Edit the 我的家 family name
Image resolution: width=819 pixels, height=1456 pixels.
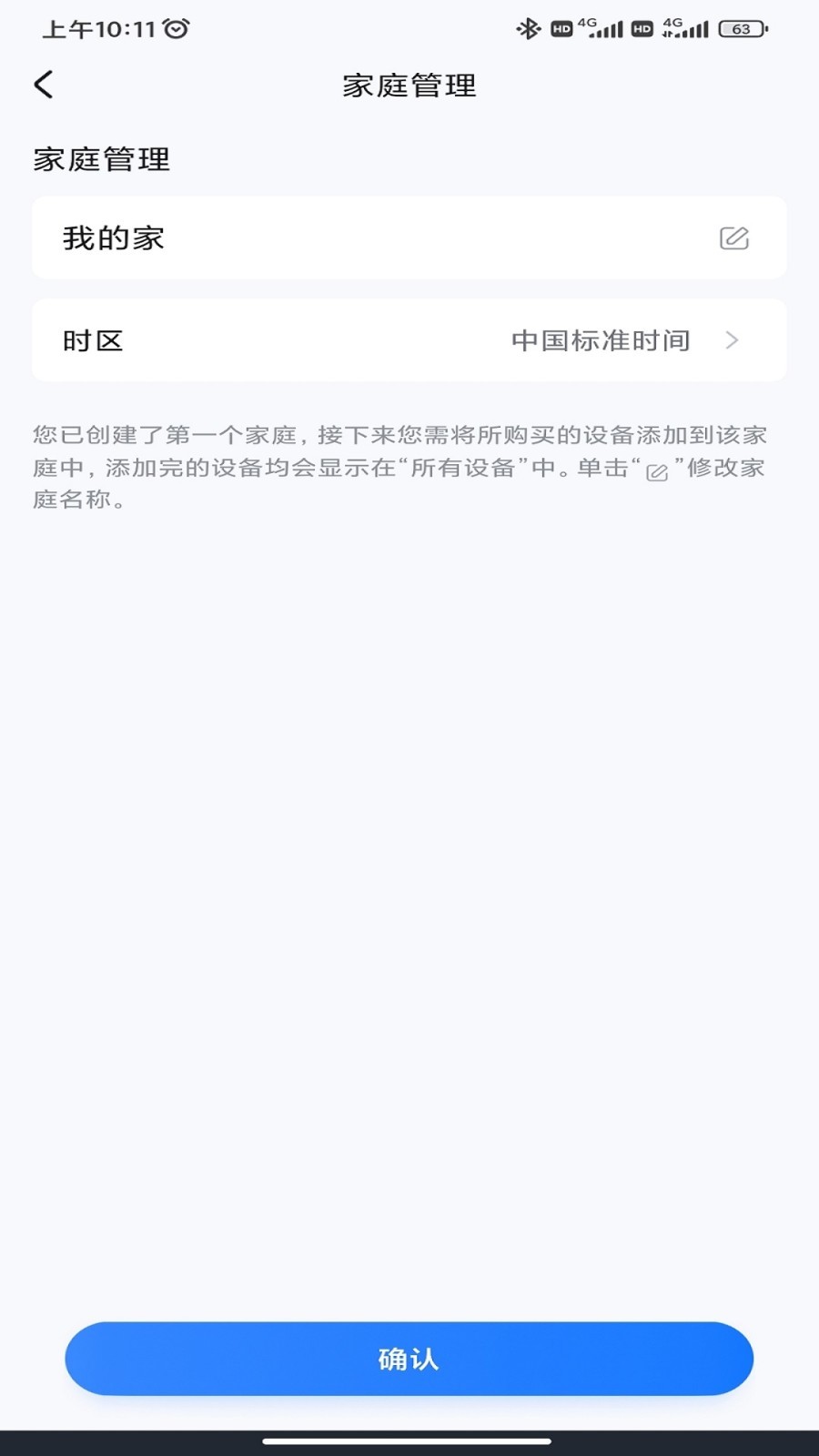click(x=733, y=238)
